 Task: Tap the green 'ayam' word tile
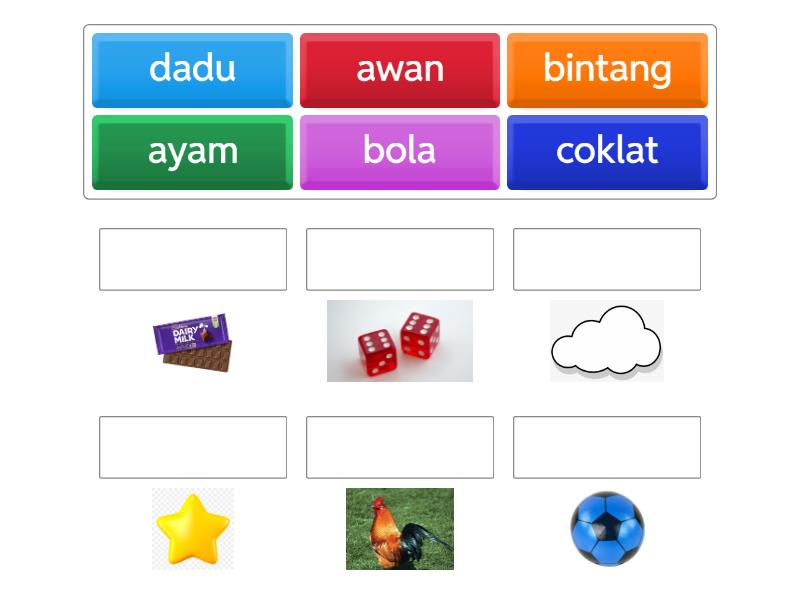(x=192, y=151)
